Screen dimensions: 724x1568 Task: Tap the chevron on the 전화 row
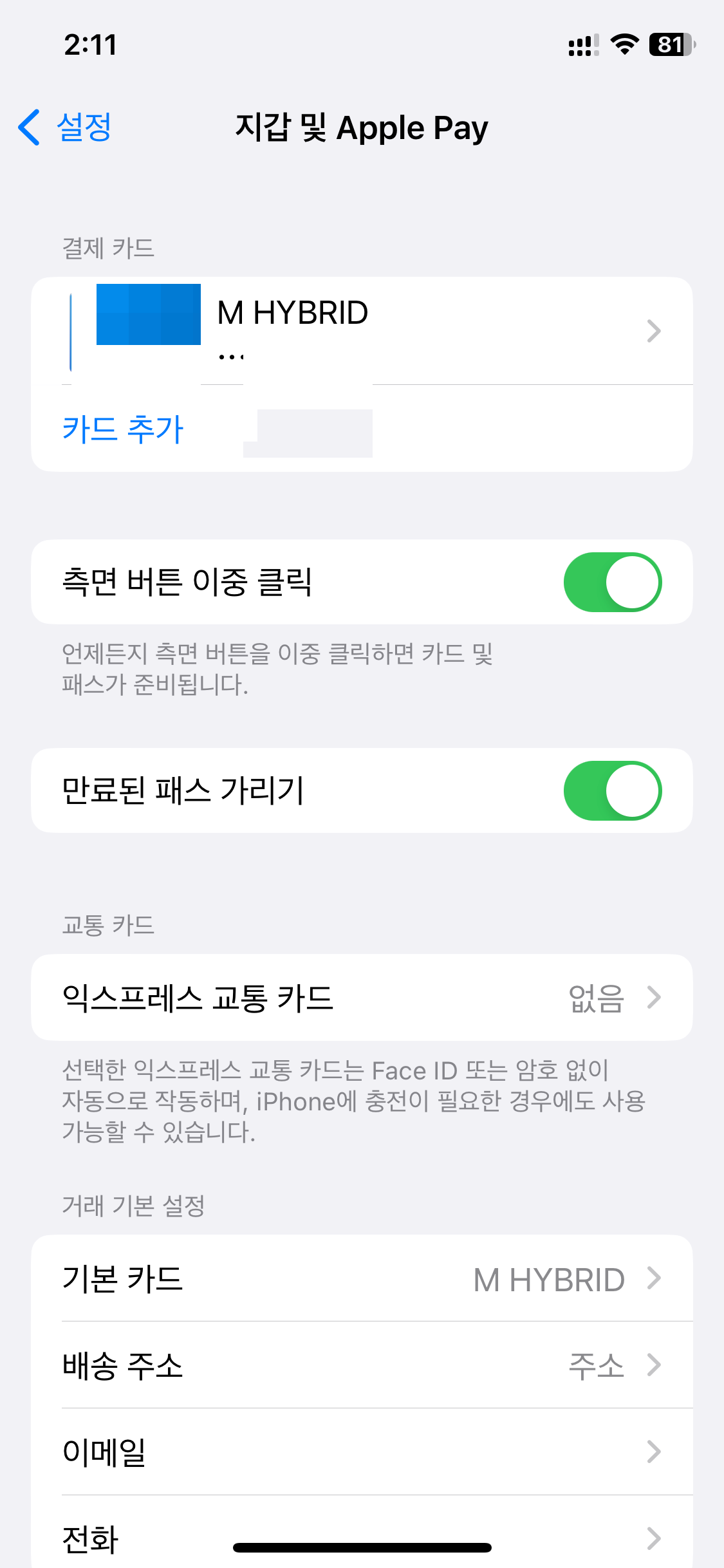click(654, 1538)
